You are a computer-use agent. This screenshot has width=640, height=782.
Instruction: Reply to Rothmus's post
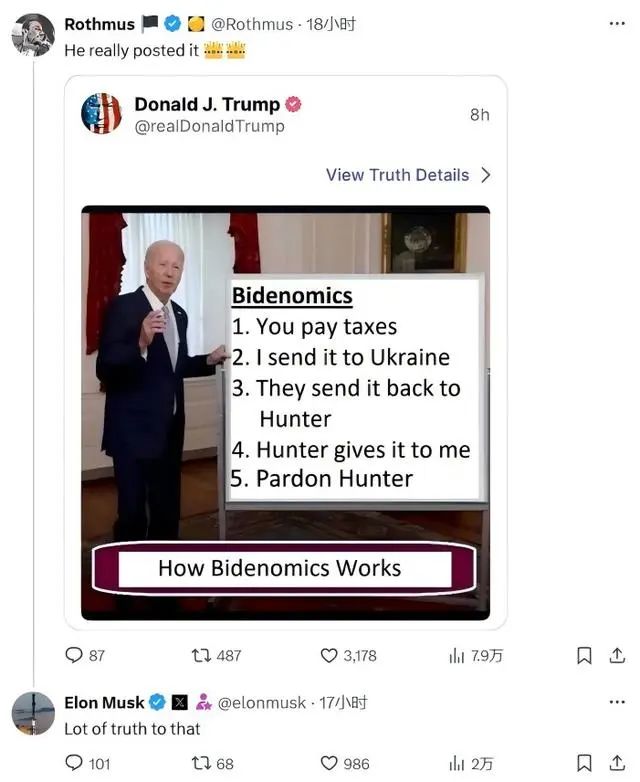click(x=74, y=655)
